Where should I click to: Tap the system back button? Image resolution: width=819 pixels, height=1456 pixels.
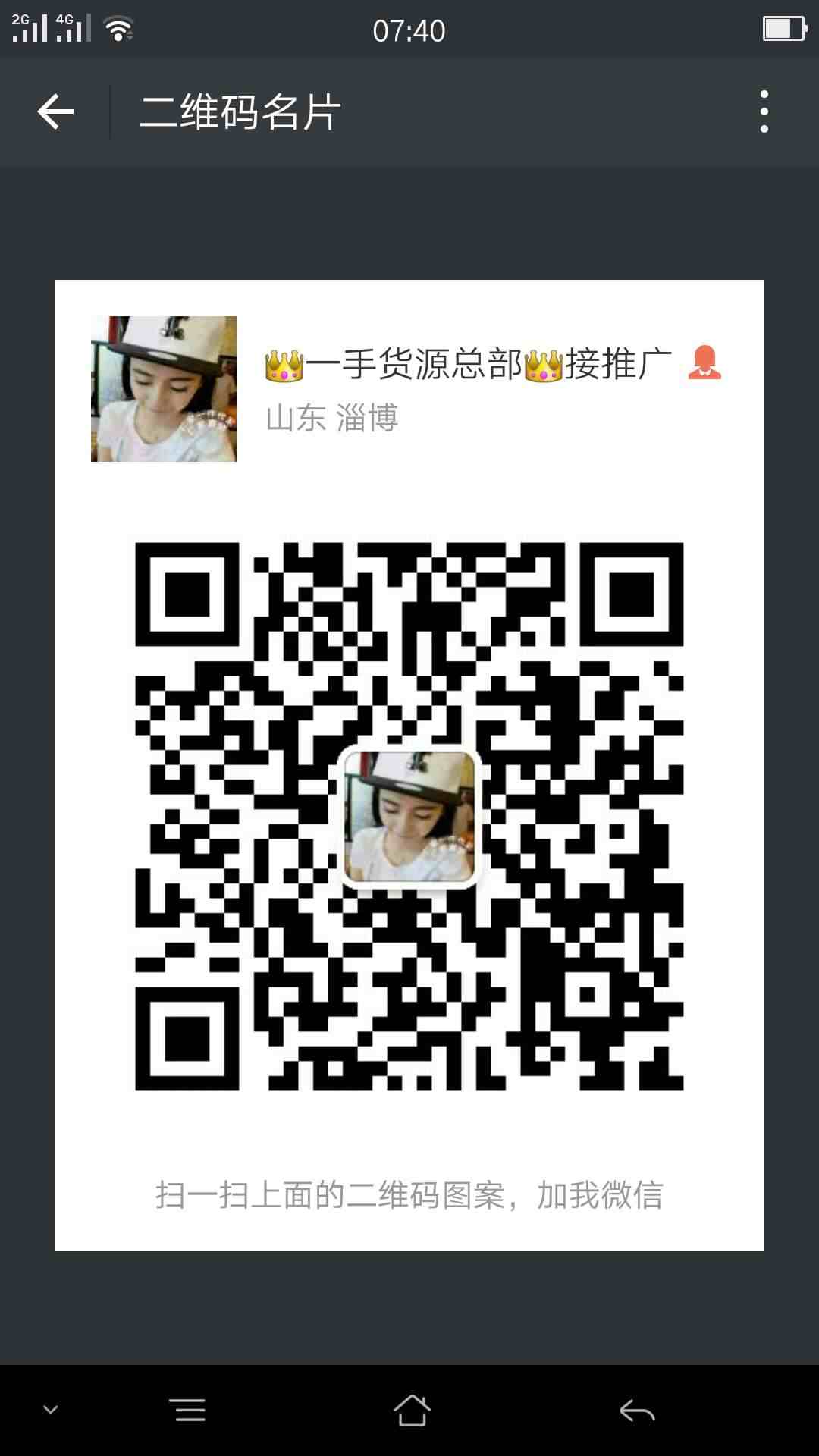637,1410
